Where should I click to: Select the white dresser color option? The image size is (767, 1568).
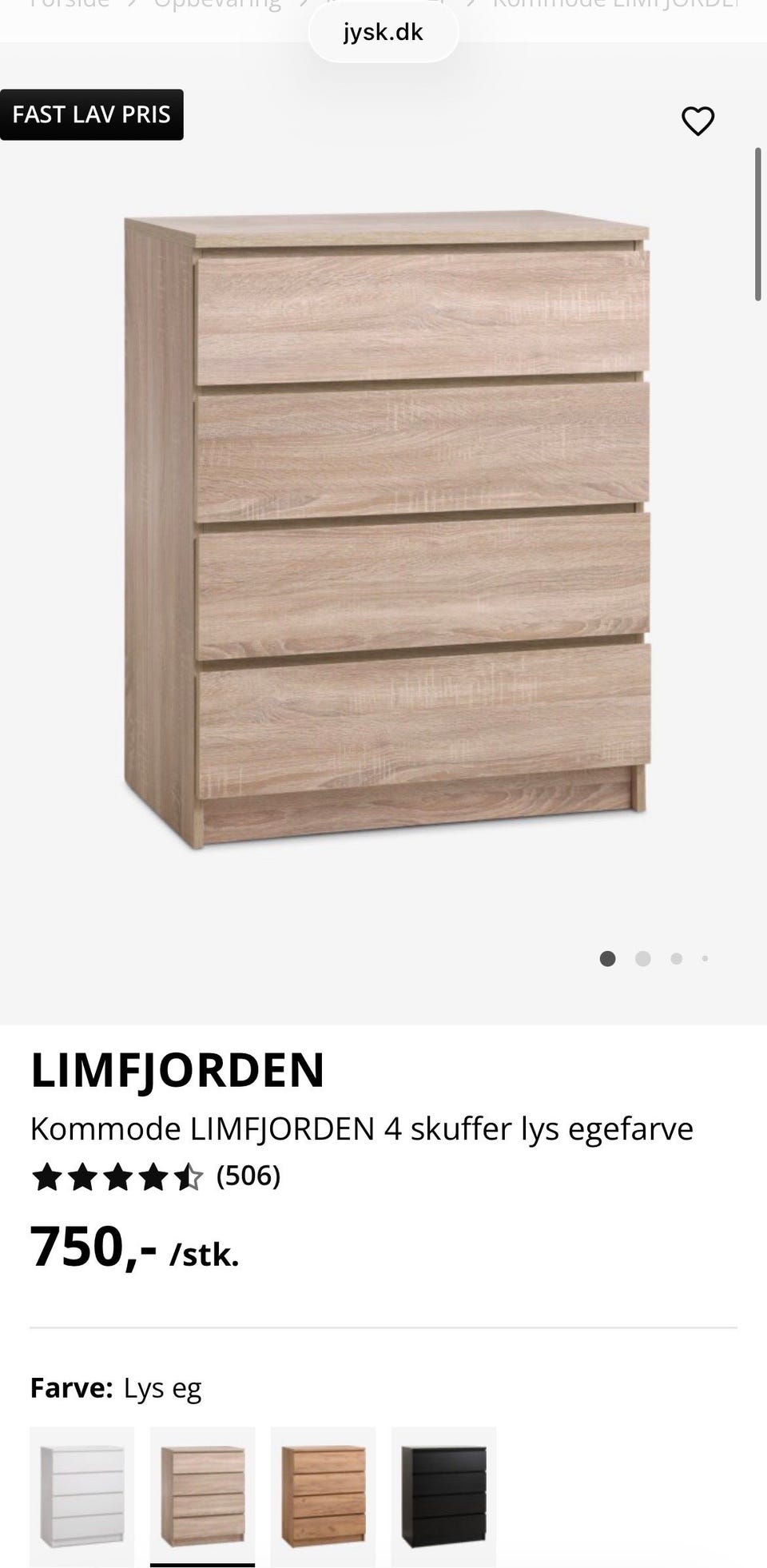(82, 1494)
